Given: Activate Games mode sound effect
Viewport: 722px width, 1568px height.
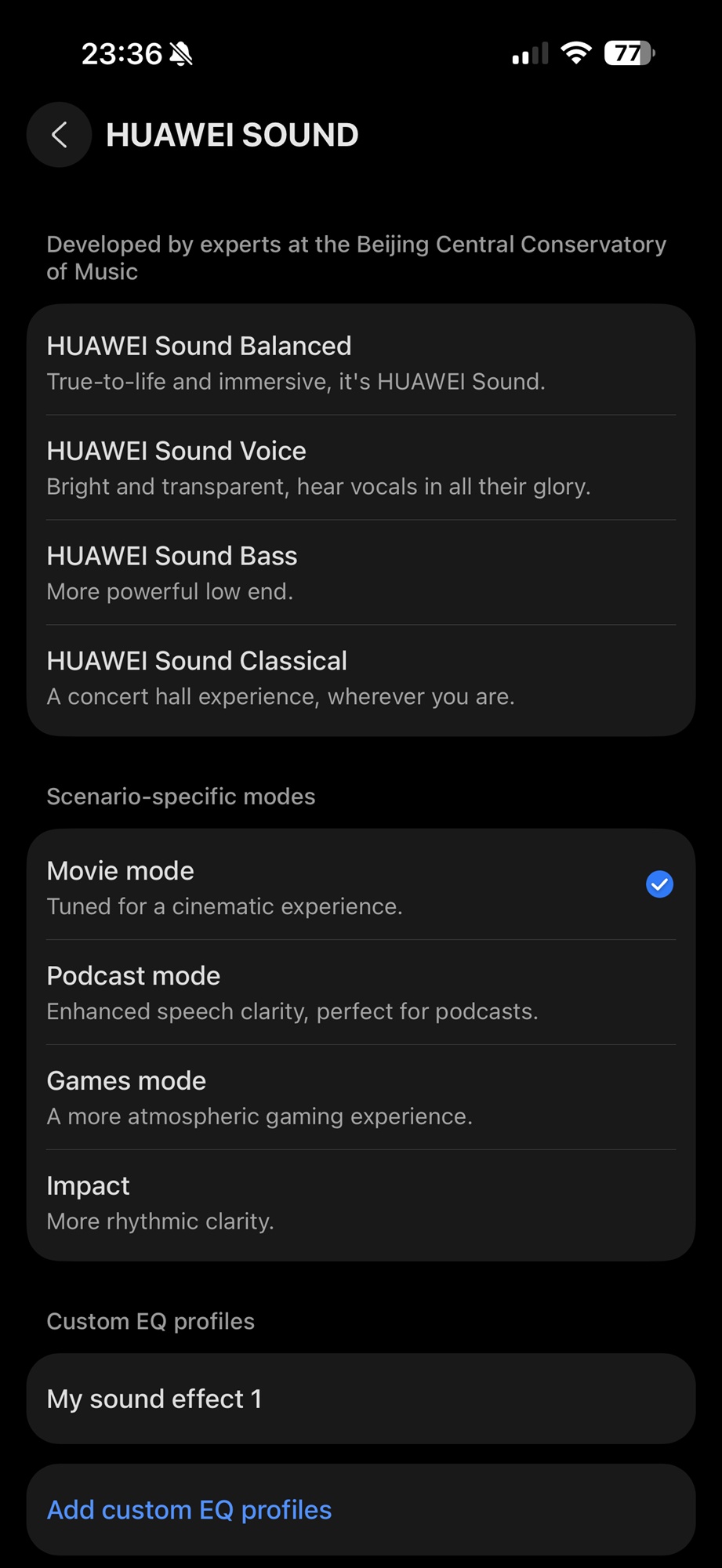Looking at the screenshot, I should [361, 1097].
